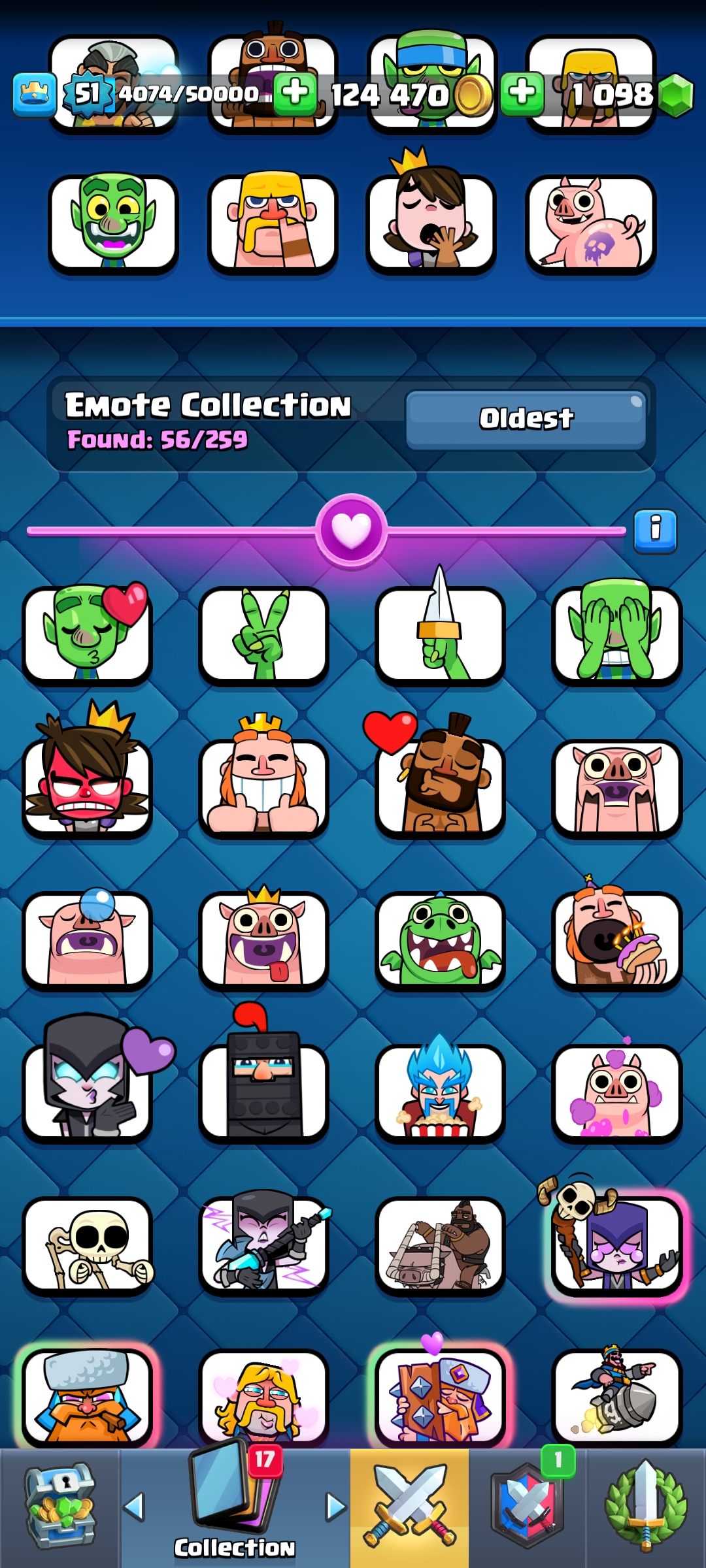Tap the heart marker on the purple bar
This screenshot has width=706, height=1568.
(352, 531)
